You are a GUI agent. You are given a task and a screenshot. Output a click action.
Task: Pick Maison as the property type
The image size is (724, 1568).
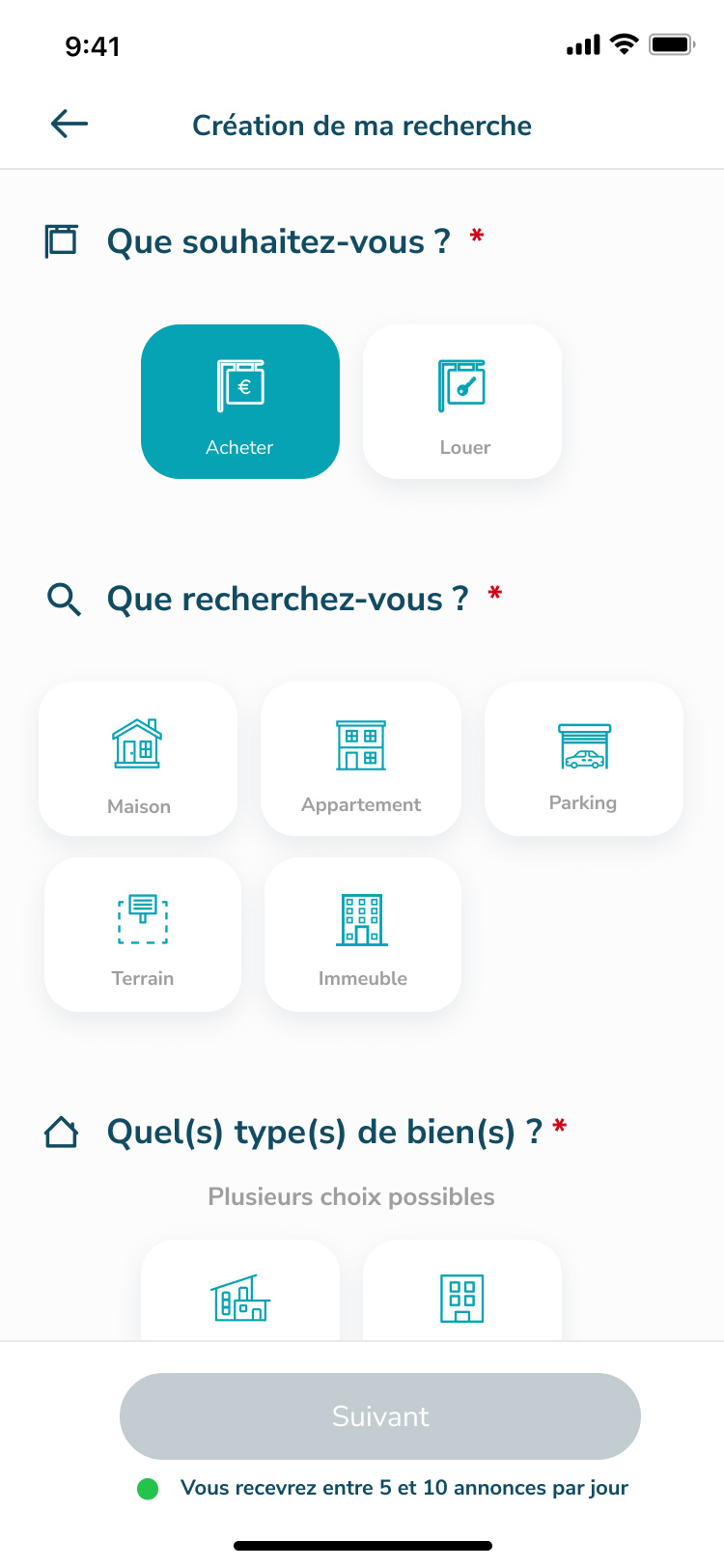click(x=138, y=759)
